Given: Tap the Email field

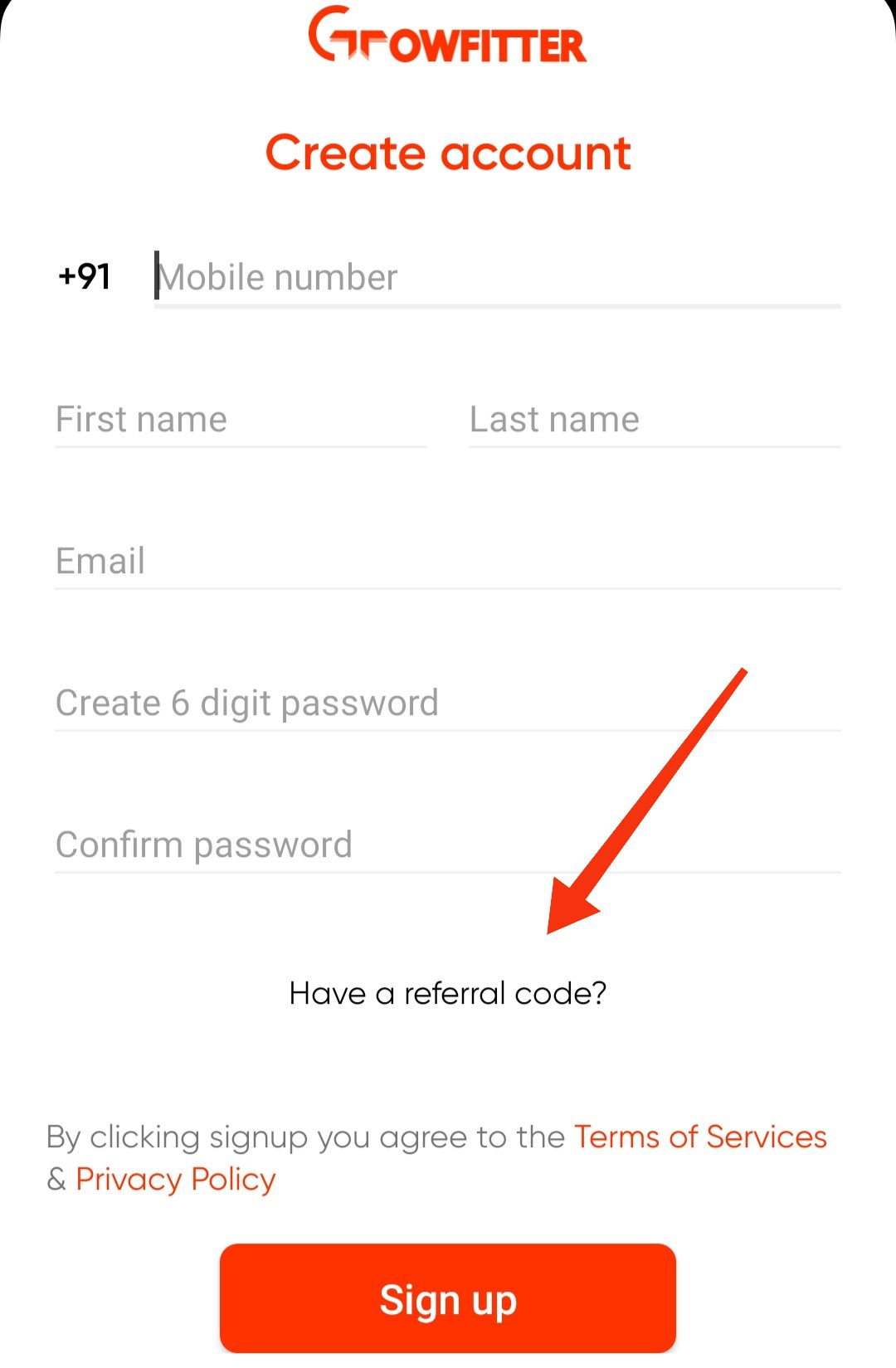Looking at the screenshot, I should coord(448,562).
